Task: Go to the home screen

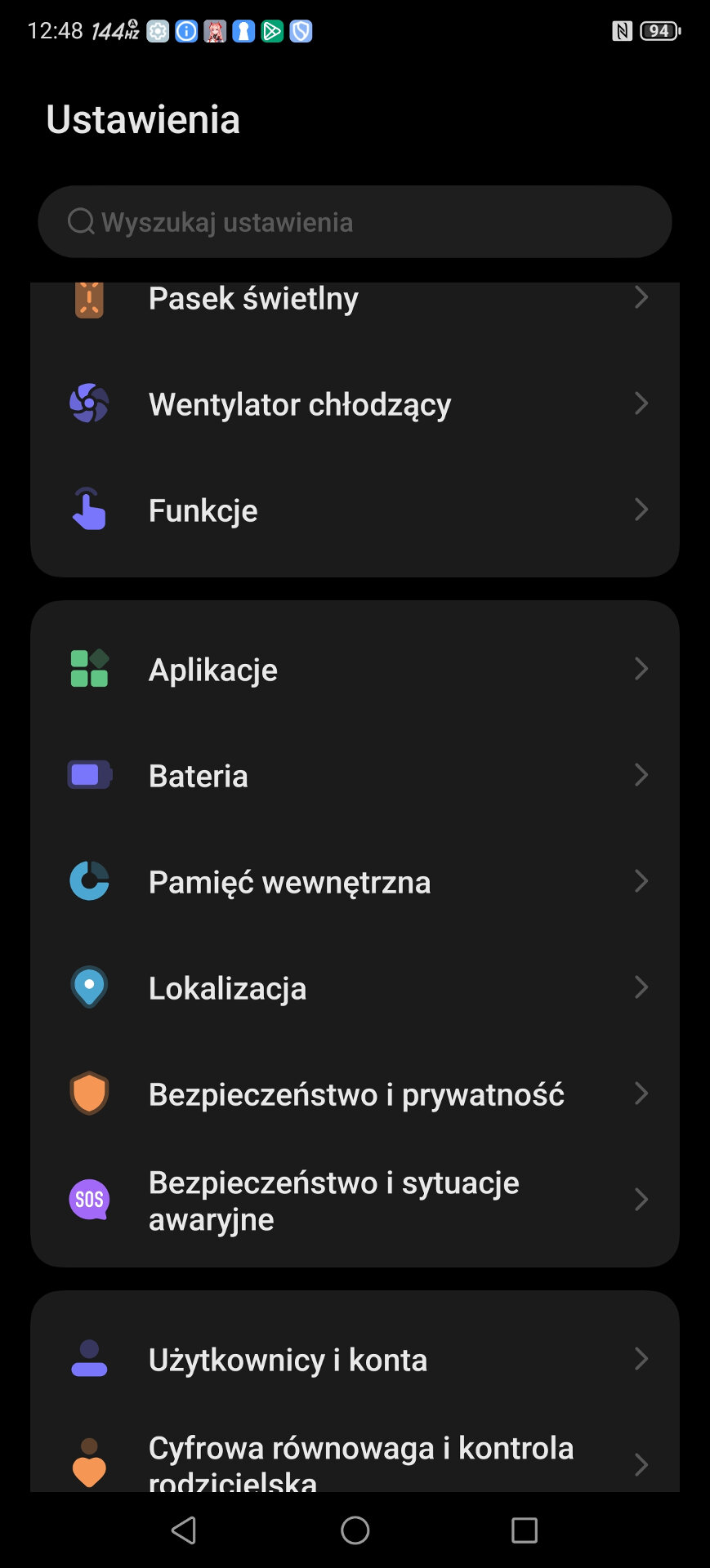Action: pos(355,1530)
